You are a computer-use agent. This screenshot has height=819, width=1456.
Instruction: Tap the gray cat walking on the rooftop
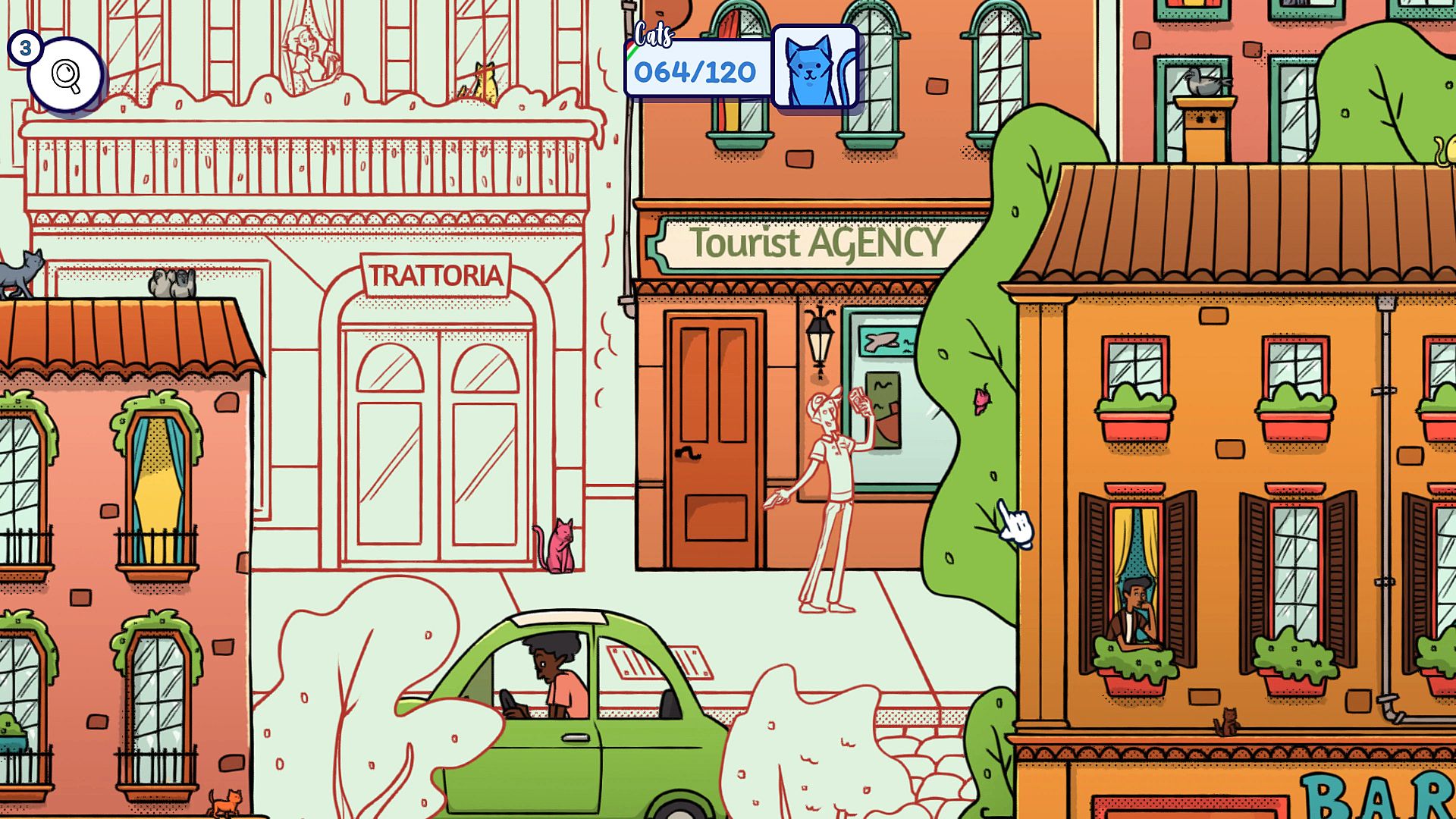coord(20,273)
